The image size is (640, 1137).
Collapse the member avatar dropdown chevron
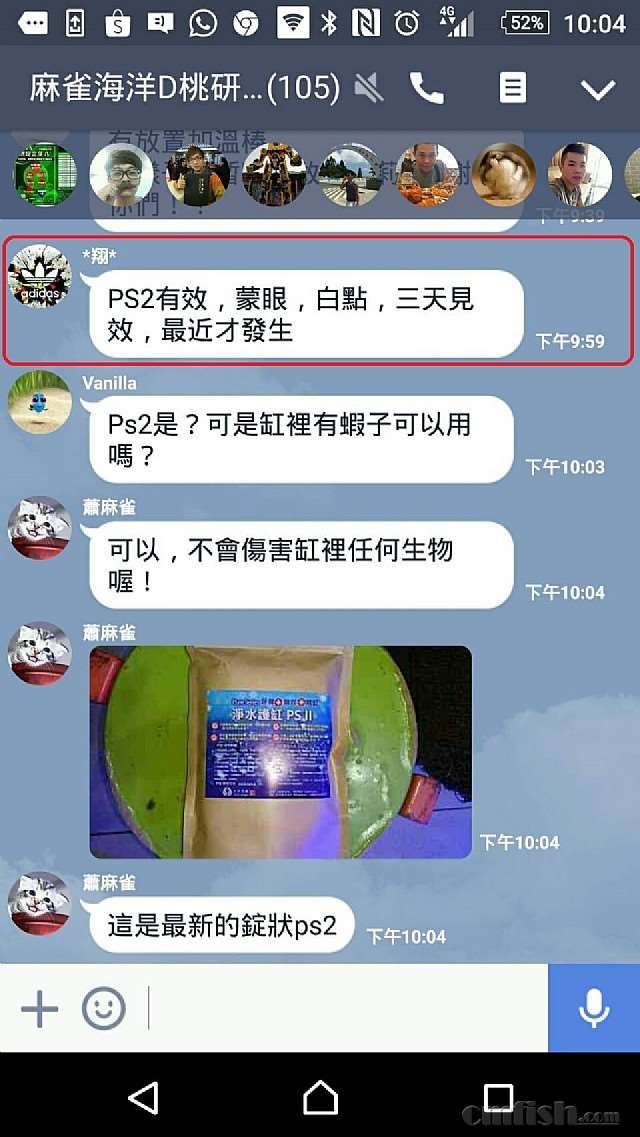pyautogui.click(x=598, y=90)
